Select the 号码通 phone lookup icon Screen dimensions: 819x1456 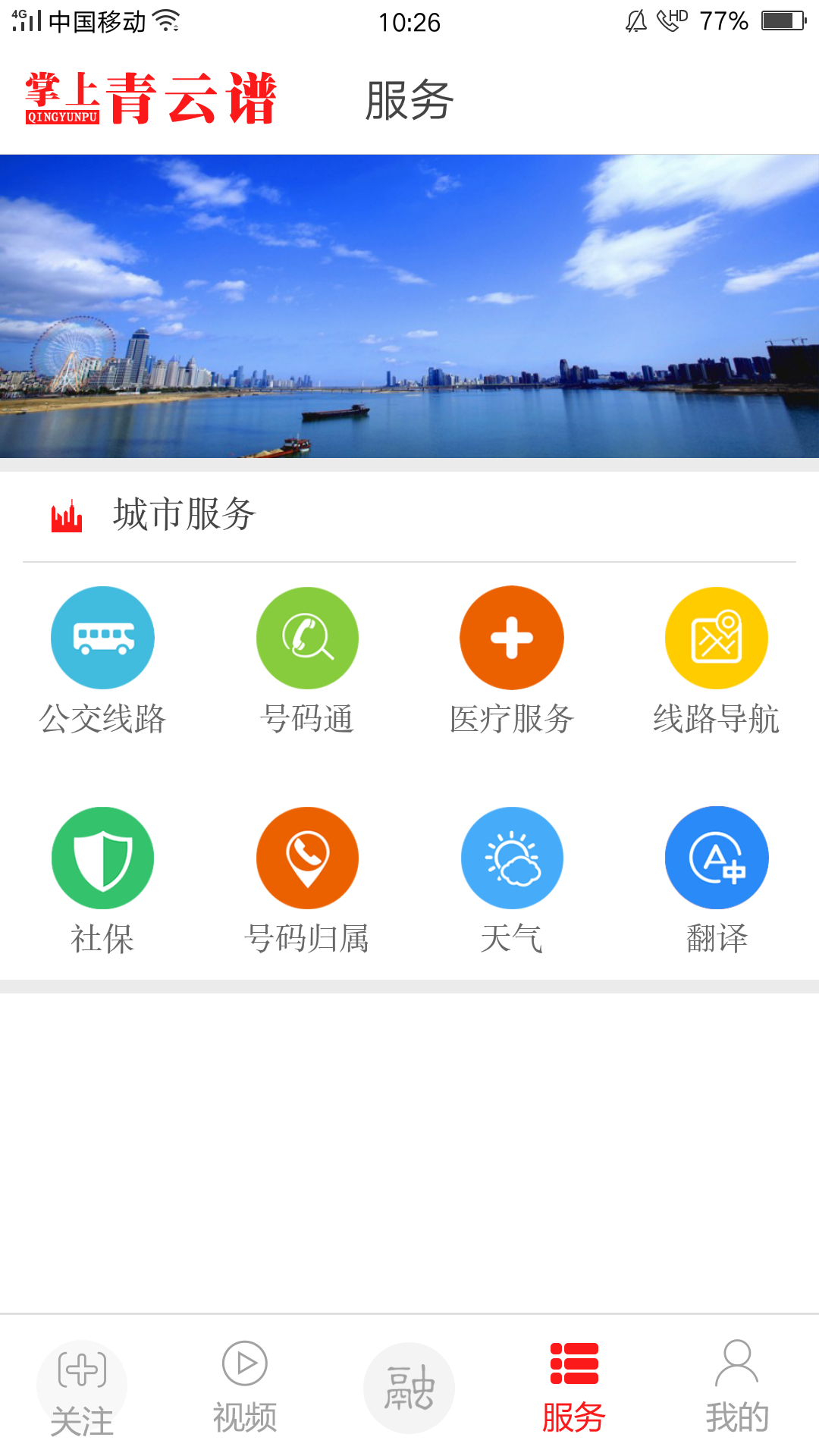coord(307,638)
